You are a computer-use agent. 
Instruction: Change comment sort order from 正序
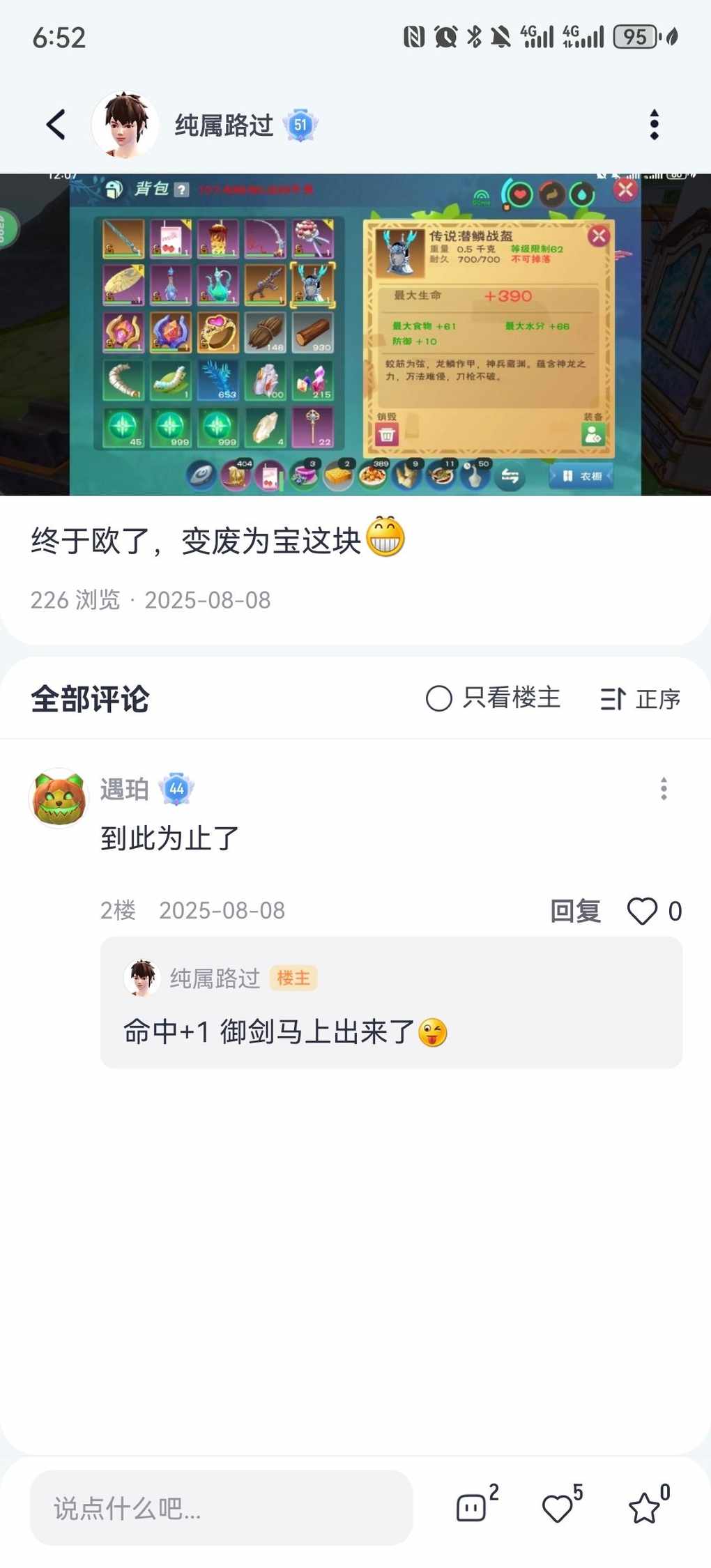(x=641, y=699)
